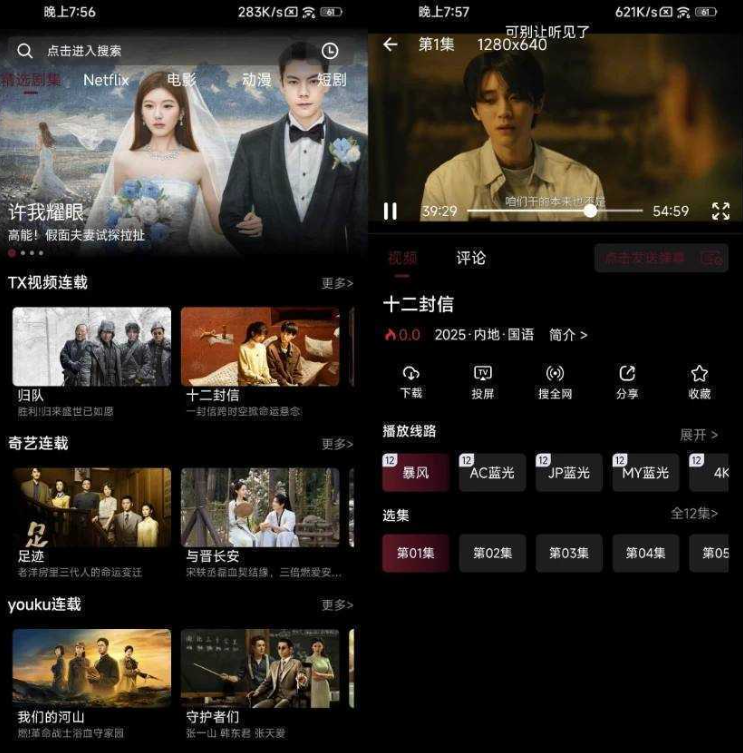The height and width of the screenshot is (753, 743).
Task: Switch to the 评论 tab
Action: point(471,258)
